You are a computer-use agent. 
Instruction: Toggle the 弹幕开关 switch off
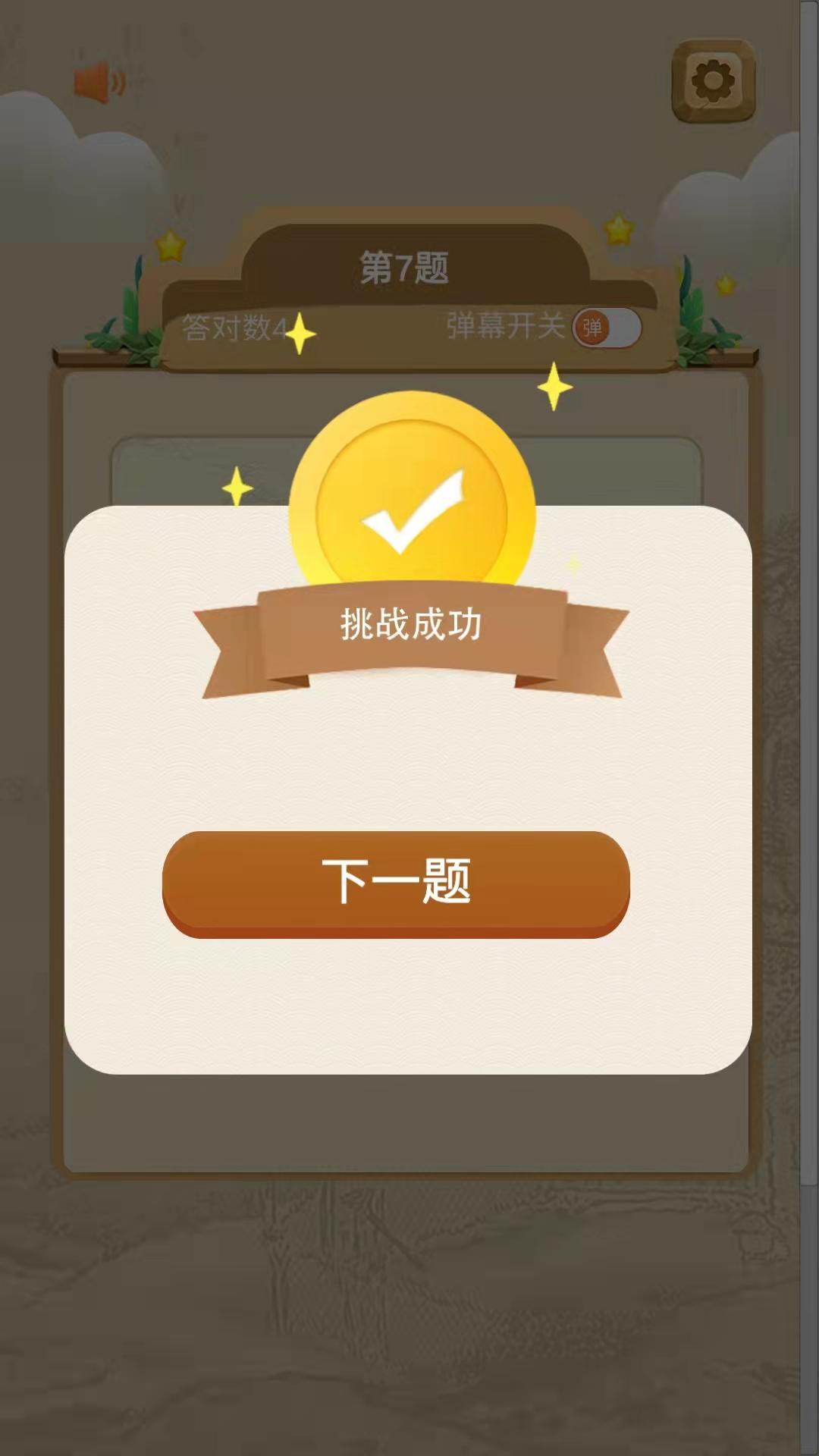[607, 328]
